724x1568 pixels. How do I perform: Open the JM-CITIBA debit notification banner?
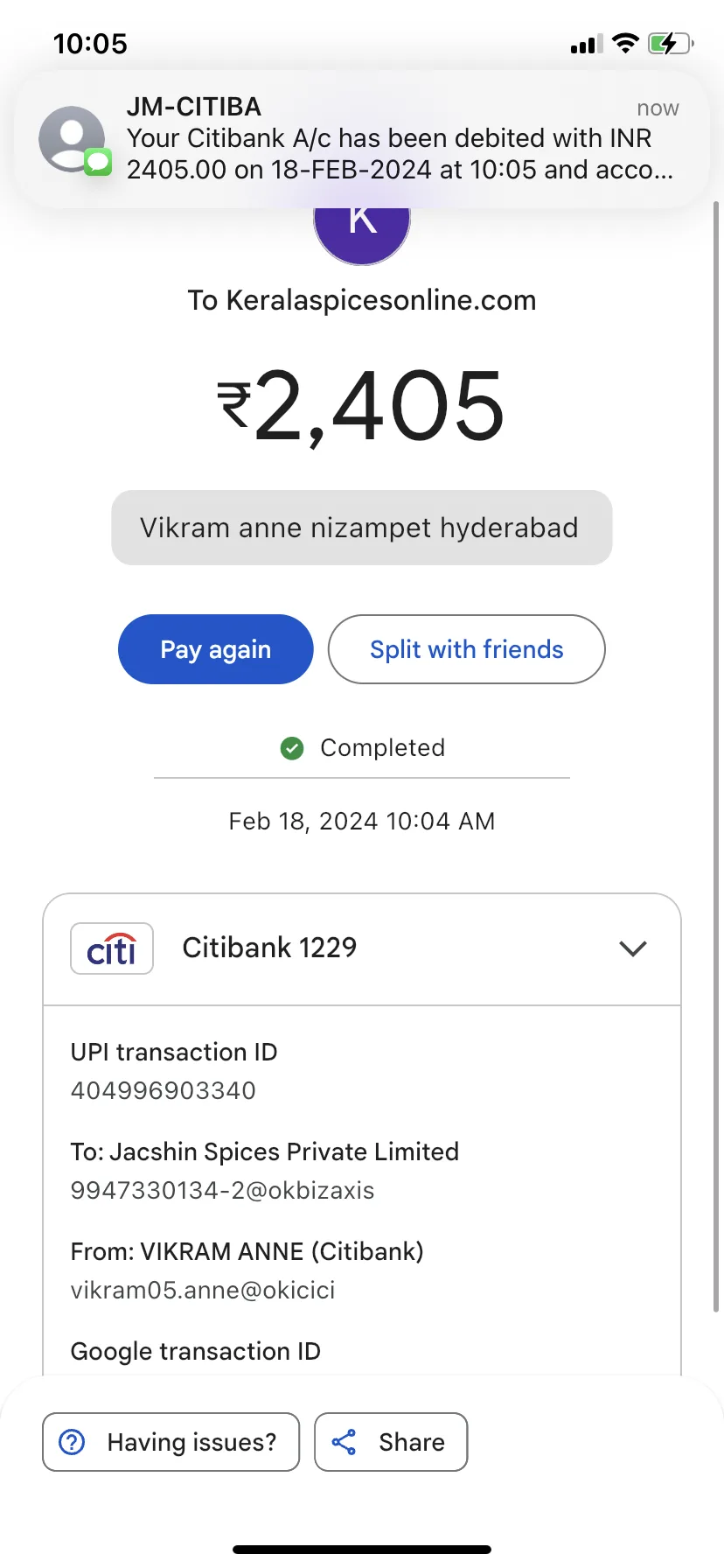click(x=362, y=139)
